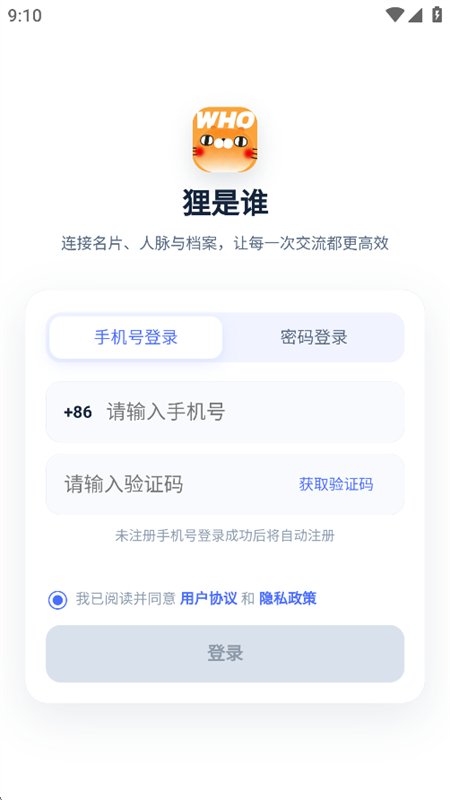Viewport: 450px width, 800px height.
Task: Request a code via 获取验证码
Action: point(336,484)
